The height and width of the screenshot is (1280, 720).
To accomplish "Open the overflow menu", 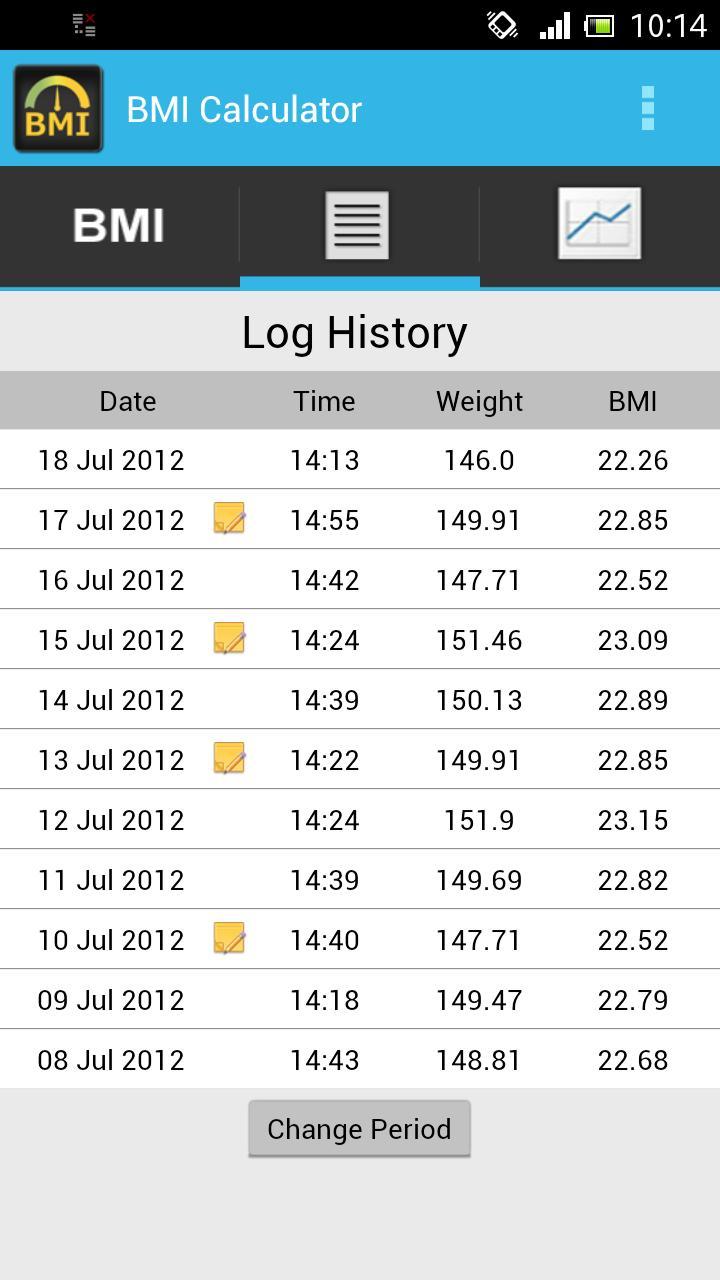I will tap(647, 108).
